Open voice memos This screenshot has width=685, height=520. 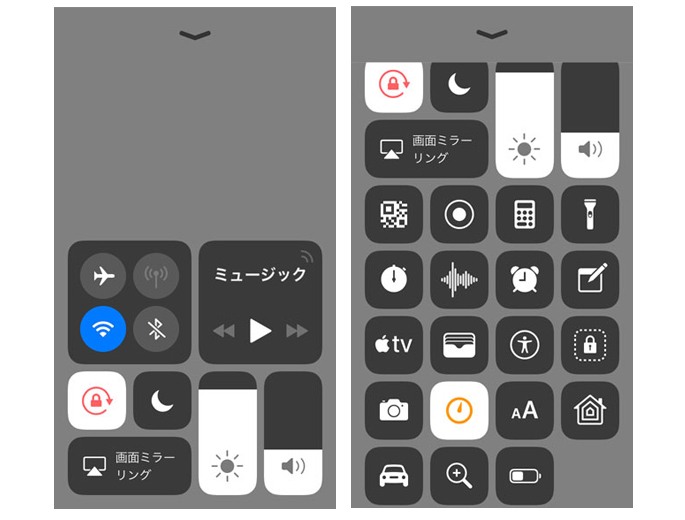tap(459, 280)
